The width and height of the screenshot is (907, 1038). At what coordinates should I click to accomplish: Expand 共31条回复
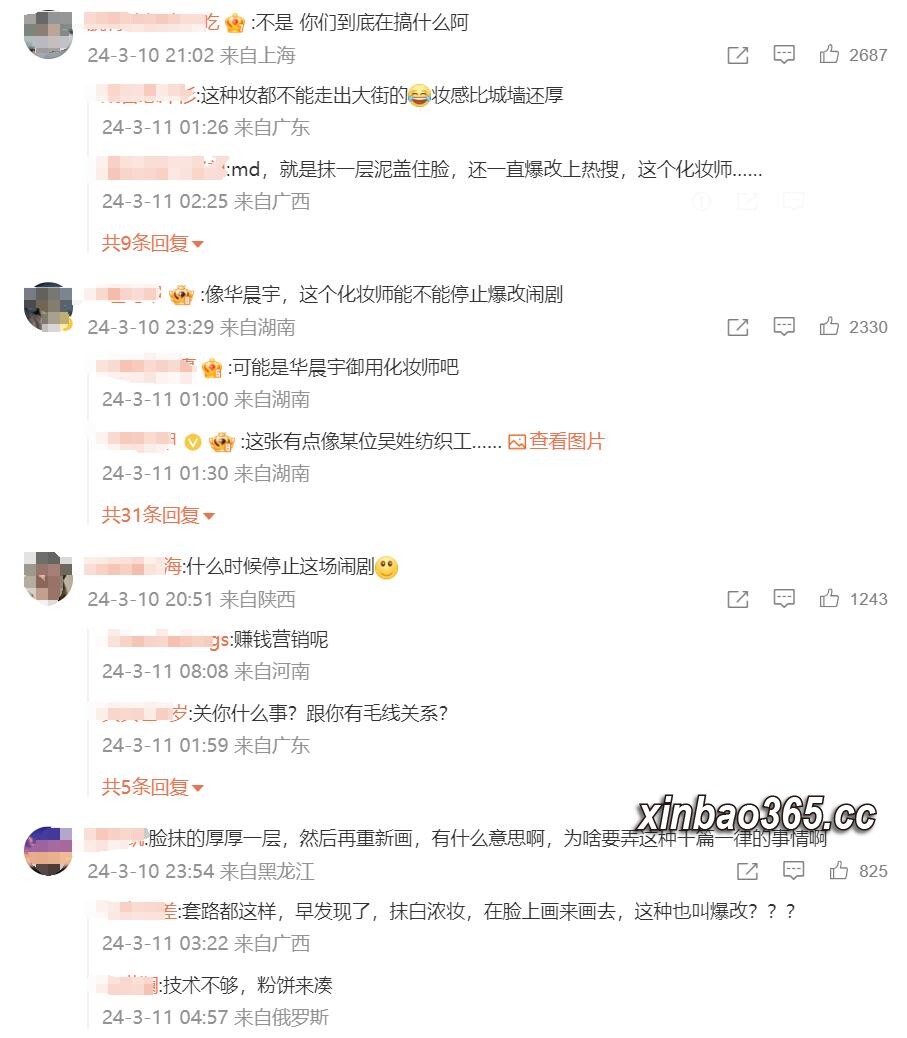[158, 515]
